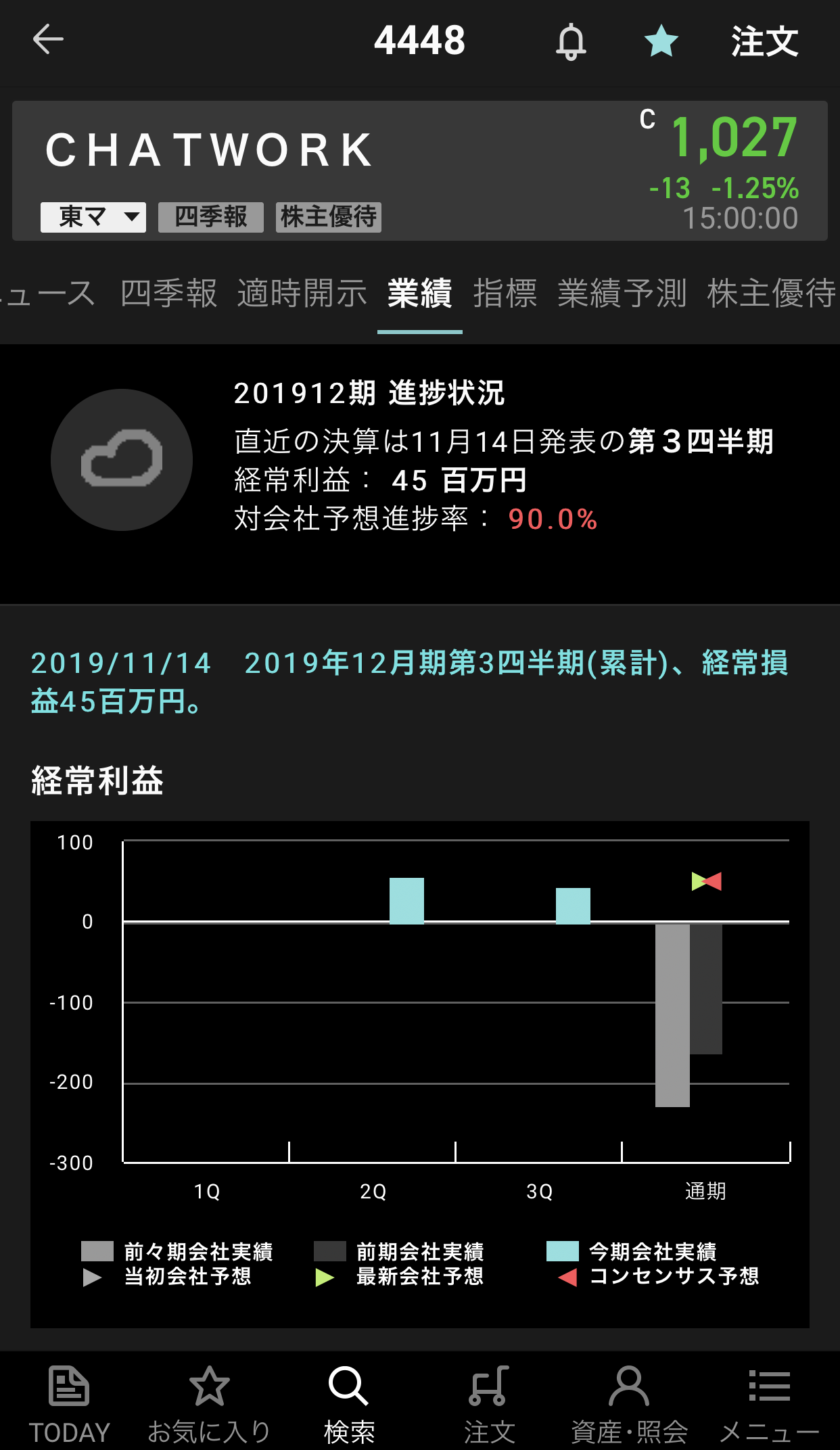Open the 2019/11/14 earnings news link
This screenshot has height=1450, width=840.
(x=410, y=682)
